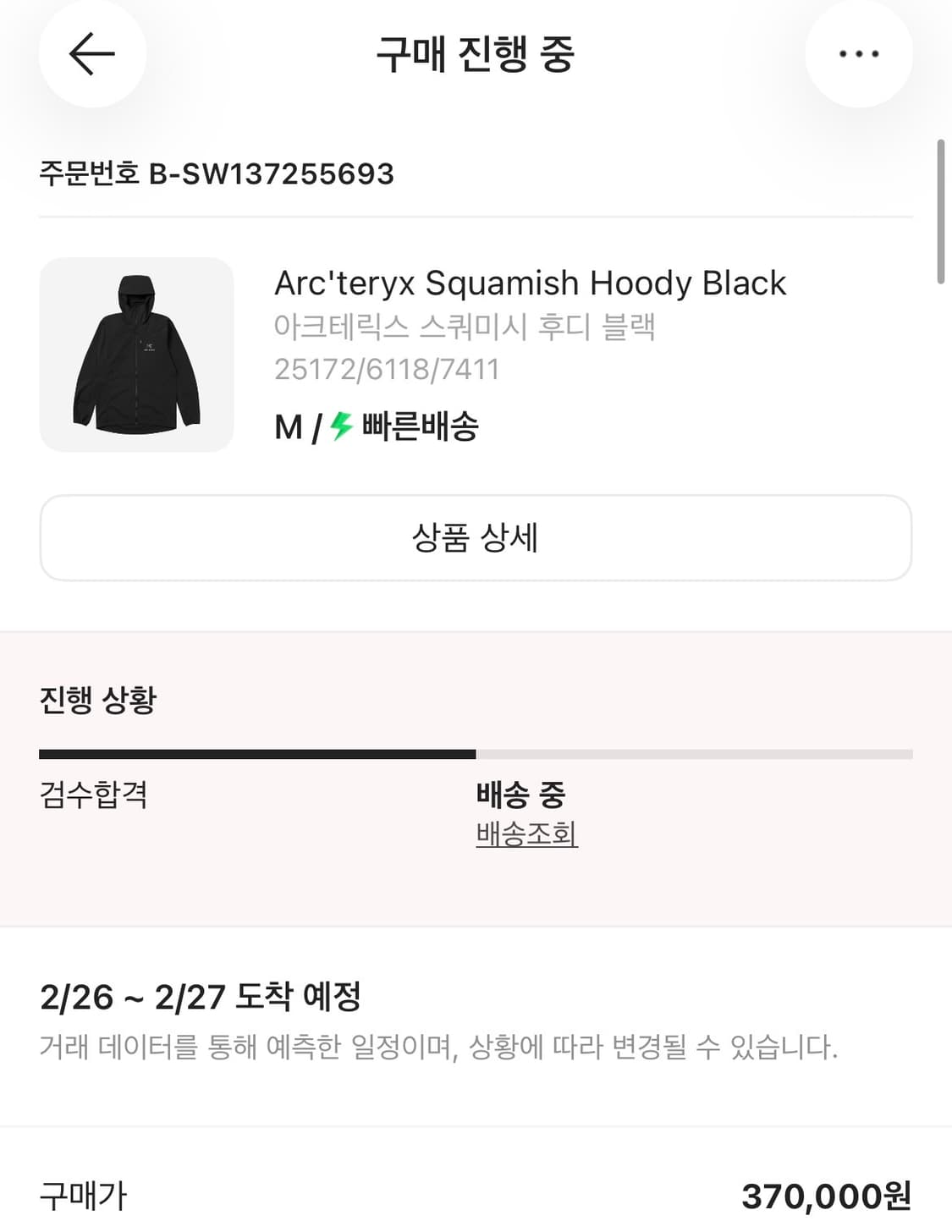Tap the 배송 중 shipping status label

click(x=521, y=794)
